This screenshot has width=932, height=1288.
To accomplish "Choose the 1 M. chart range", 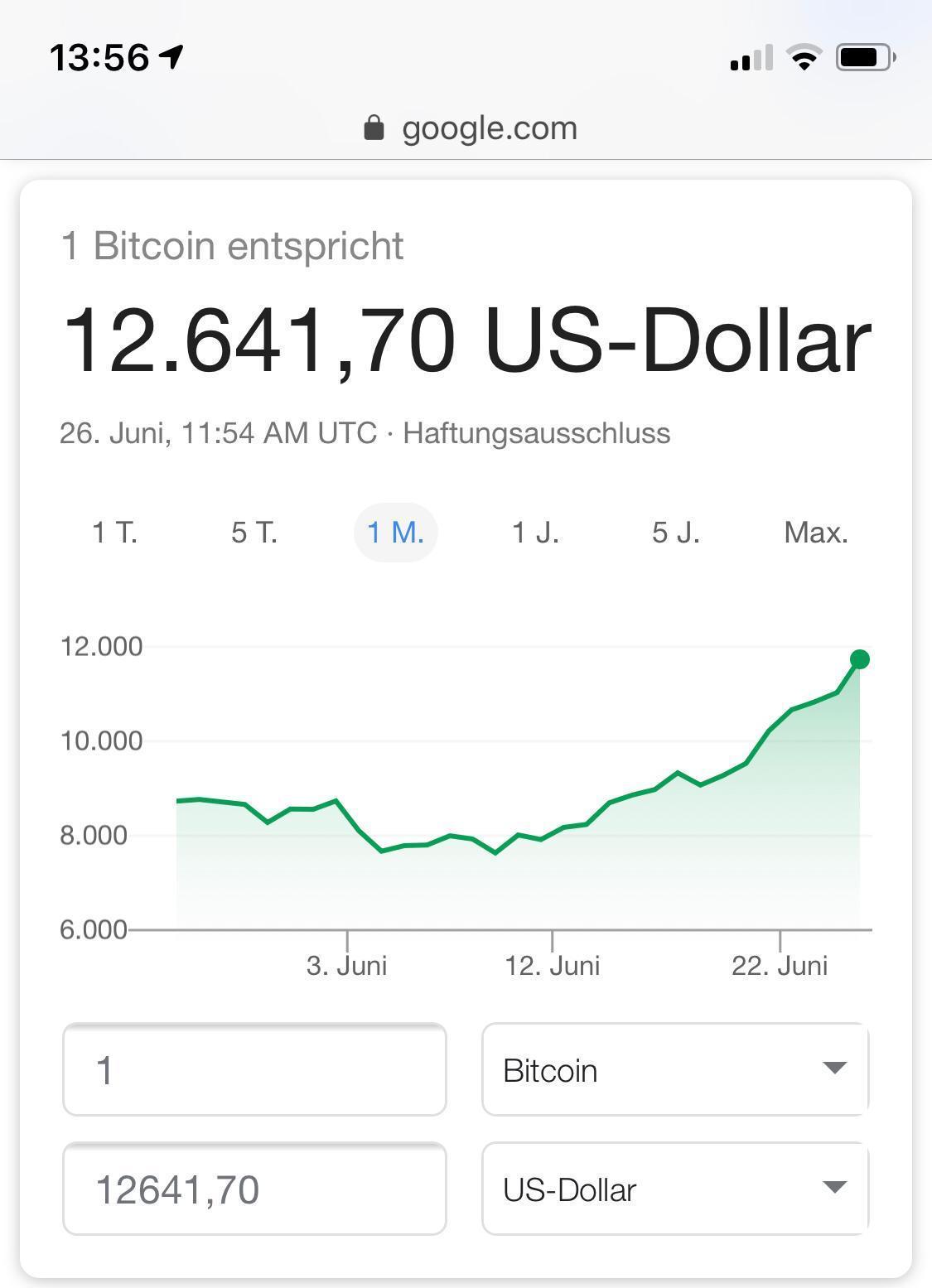I will point(395,532).
